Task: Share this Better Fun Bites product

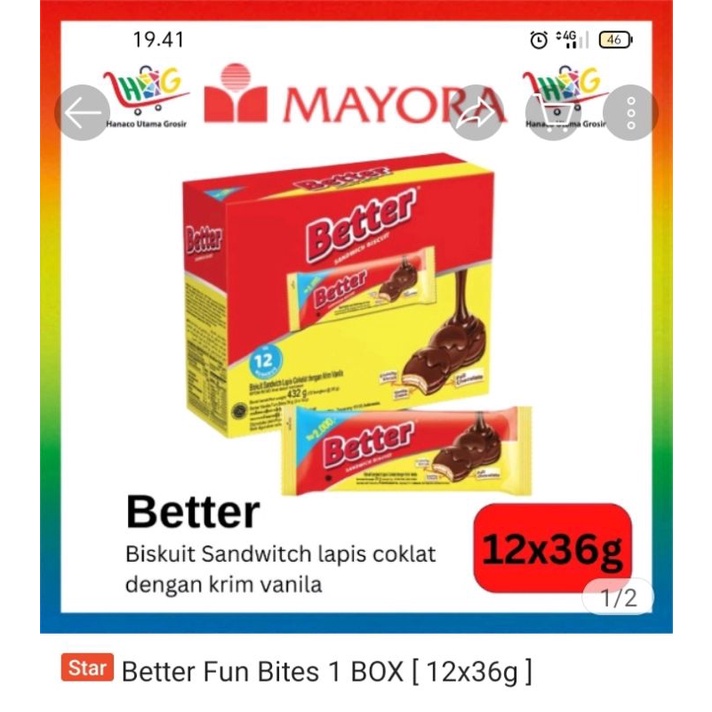Action: 476,113
